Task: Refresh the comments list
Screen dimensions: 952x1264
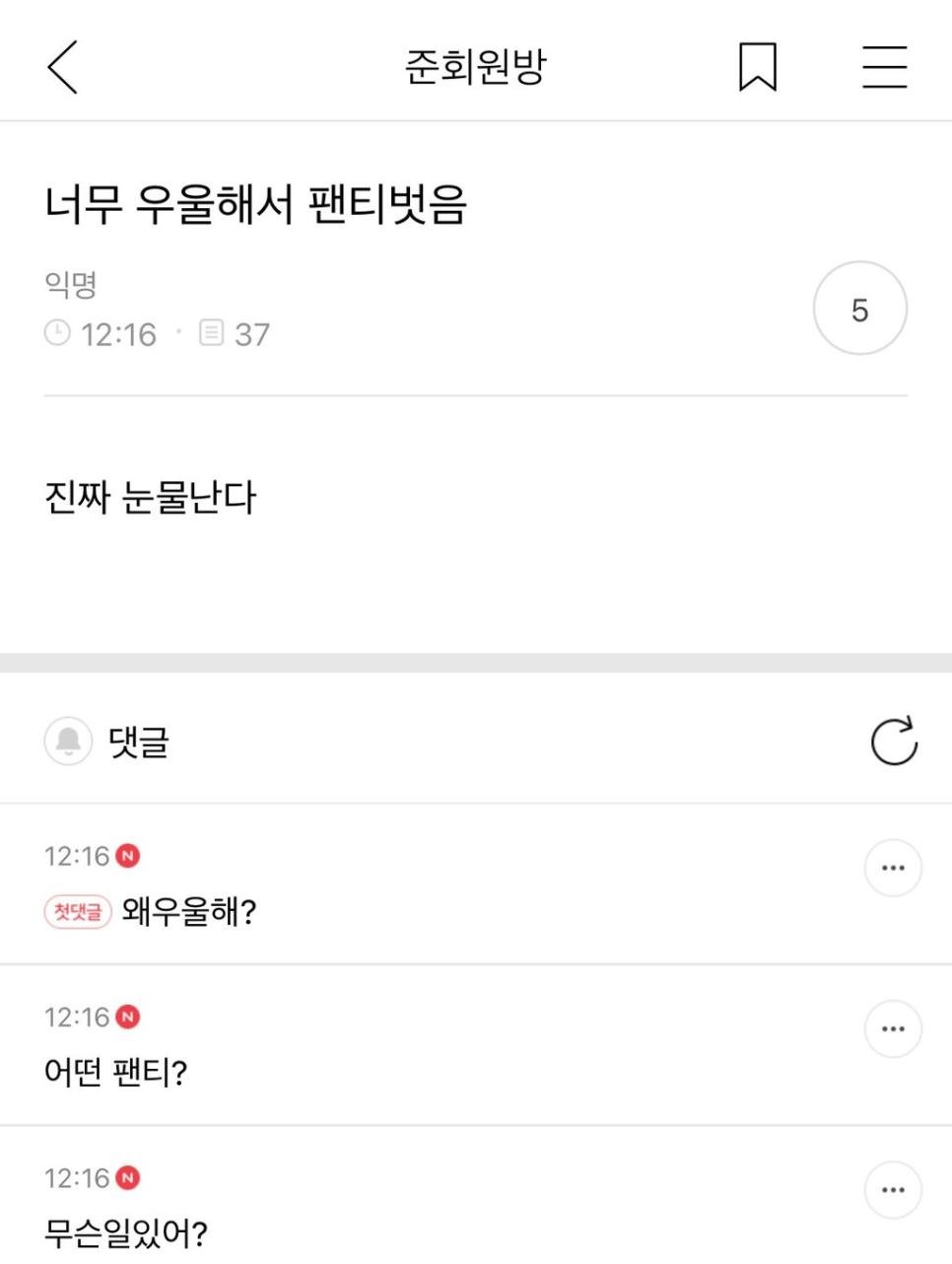Action: (894, 741)
